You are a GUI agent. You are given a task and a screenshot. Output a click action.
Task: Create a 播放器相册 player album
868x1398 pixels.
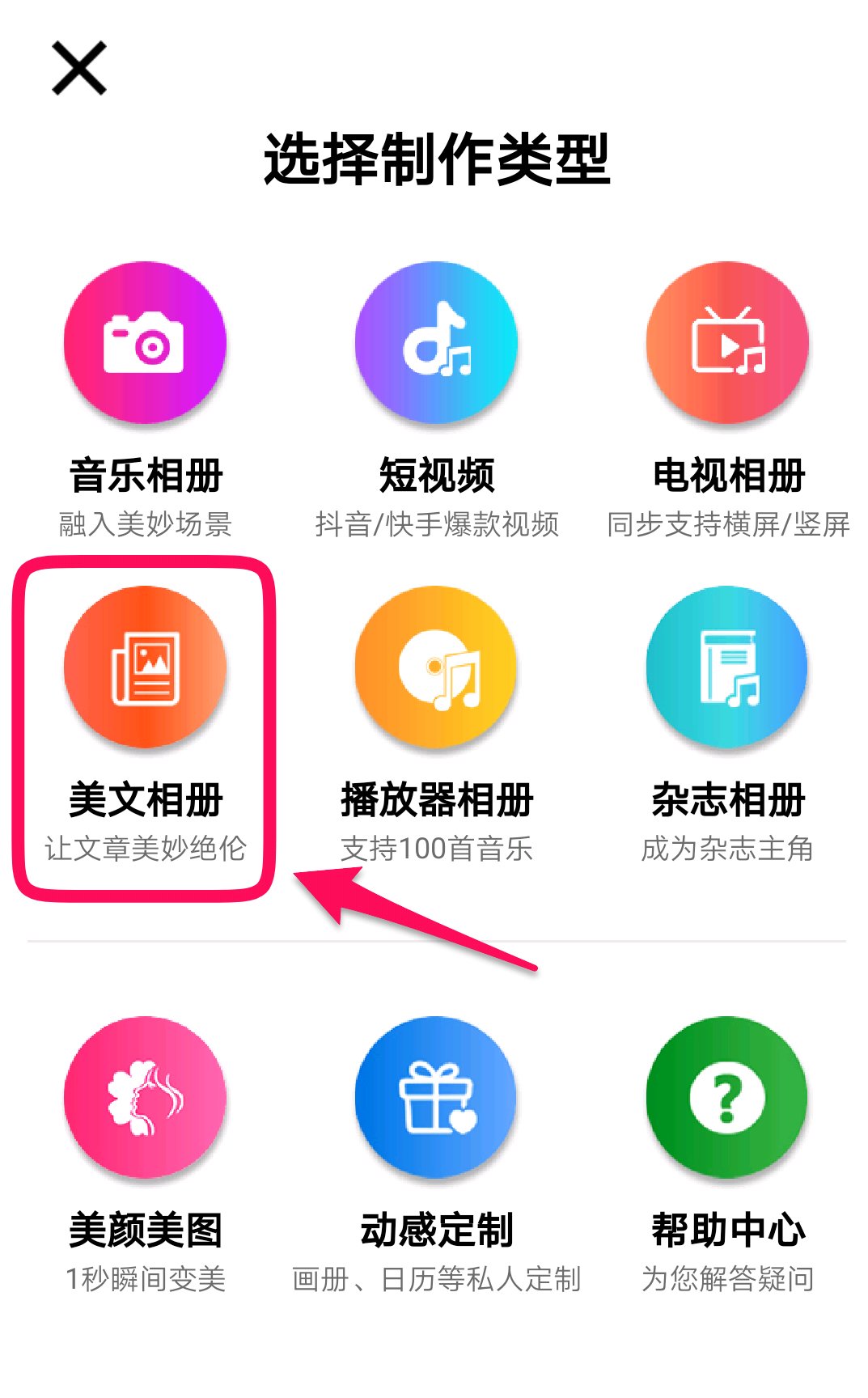[436, 667]
